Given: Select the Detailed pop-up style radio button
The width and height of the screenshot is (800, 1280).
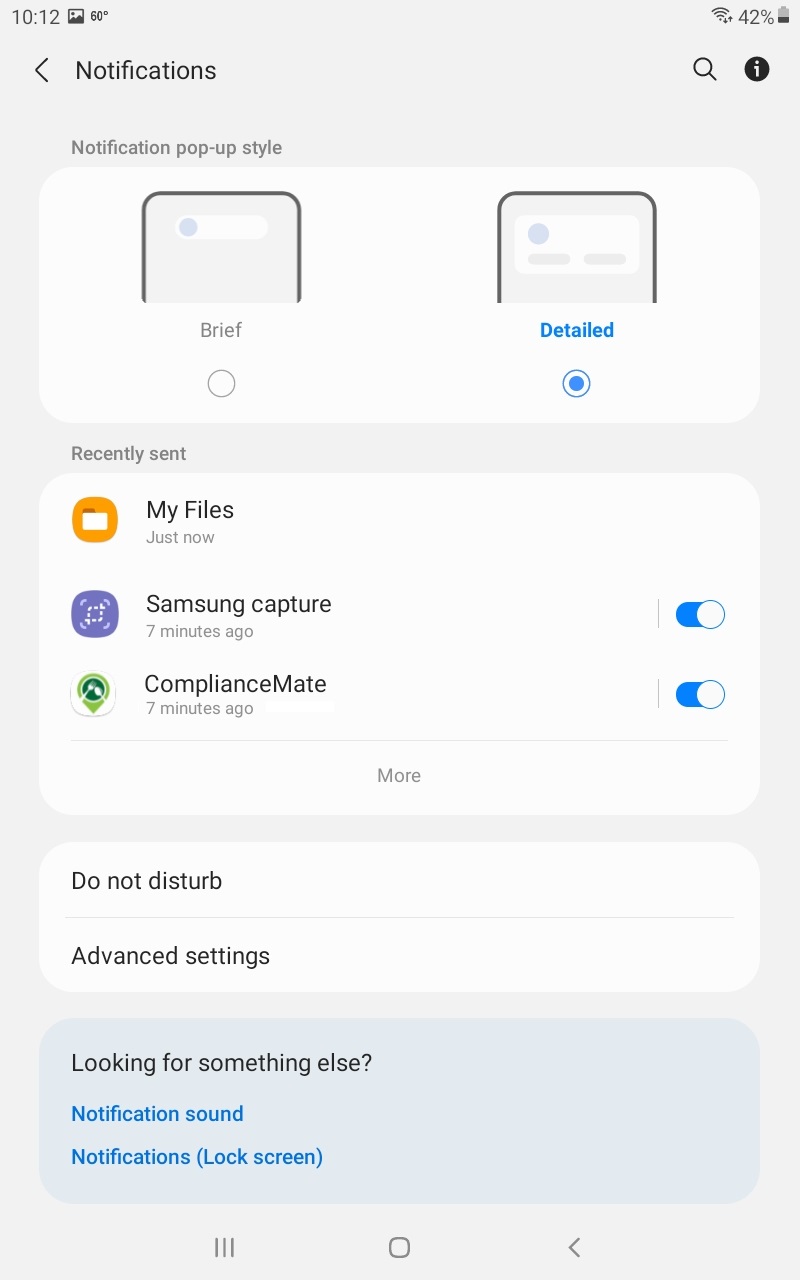Looking at the screenshot, I should pyautogui.click(x=576, y=383).
